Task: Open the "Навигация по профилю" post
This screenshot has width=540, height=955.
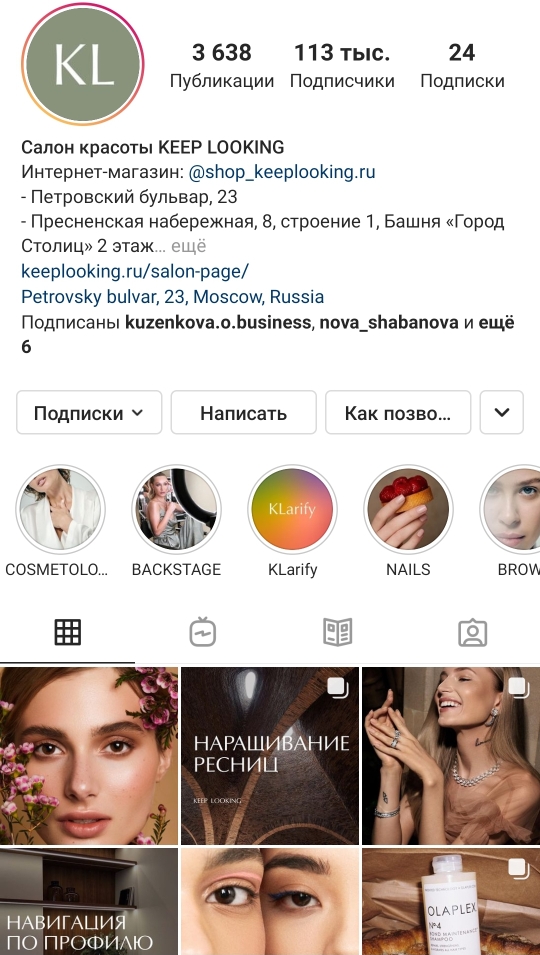Action: click(x=89, y=901)
